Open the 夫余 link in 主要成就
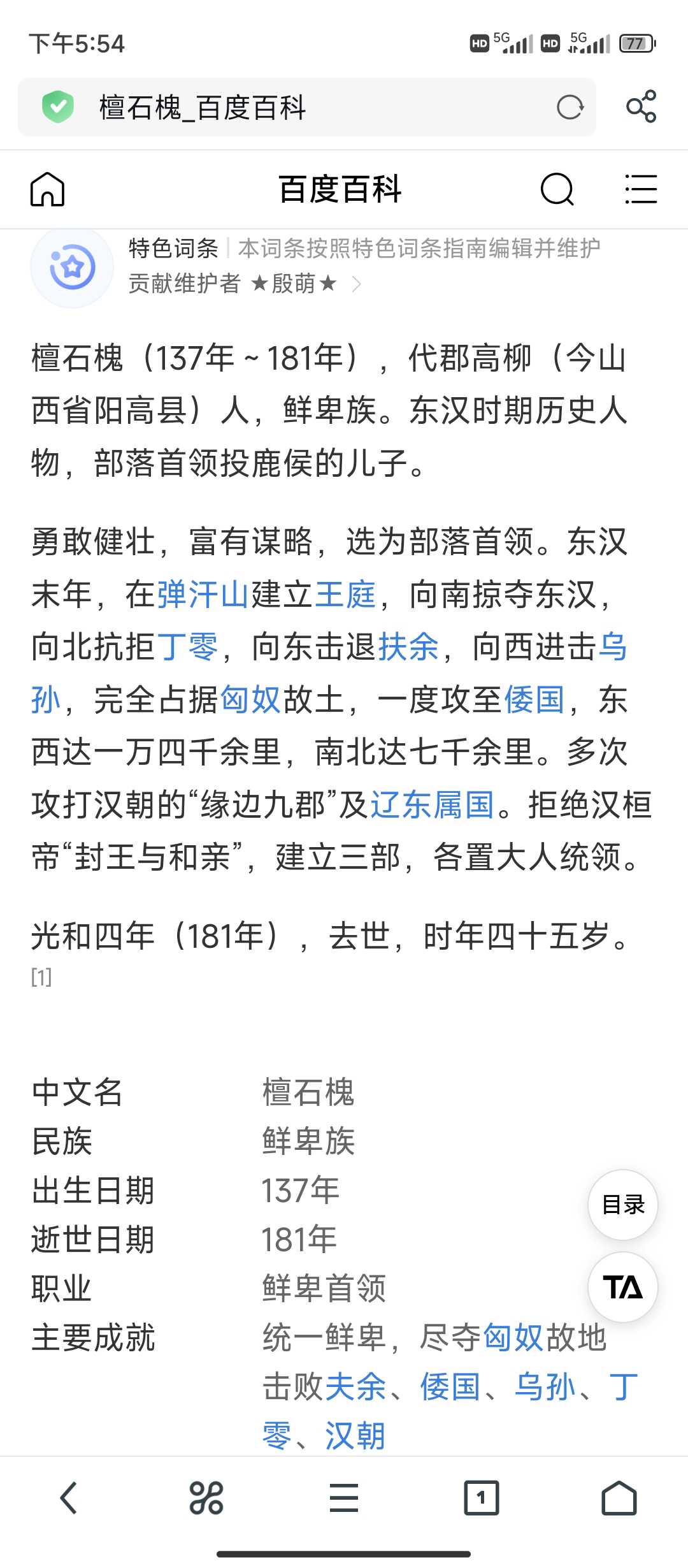This screenshot has height=1568, width=688. pyautogui.click(x=356, y=1386)
